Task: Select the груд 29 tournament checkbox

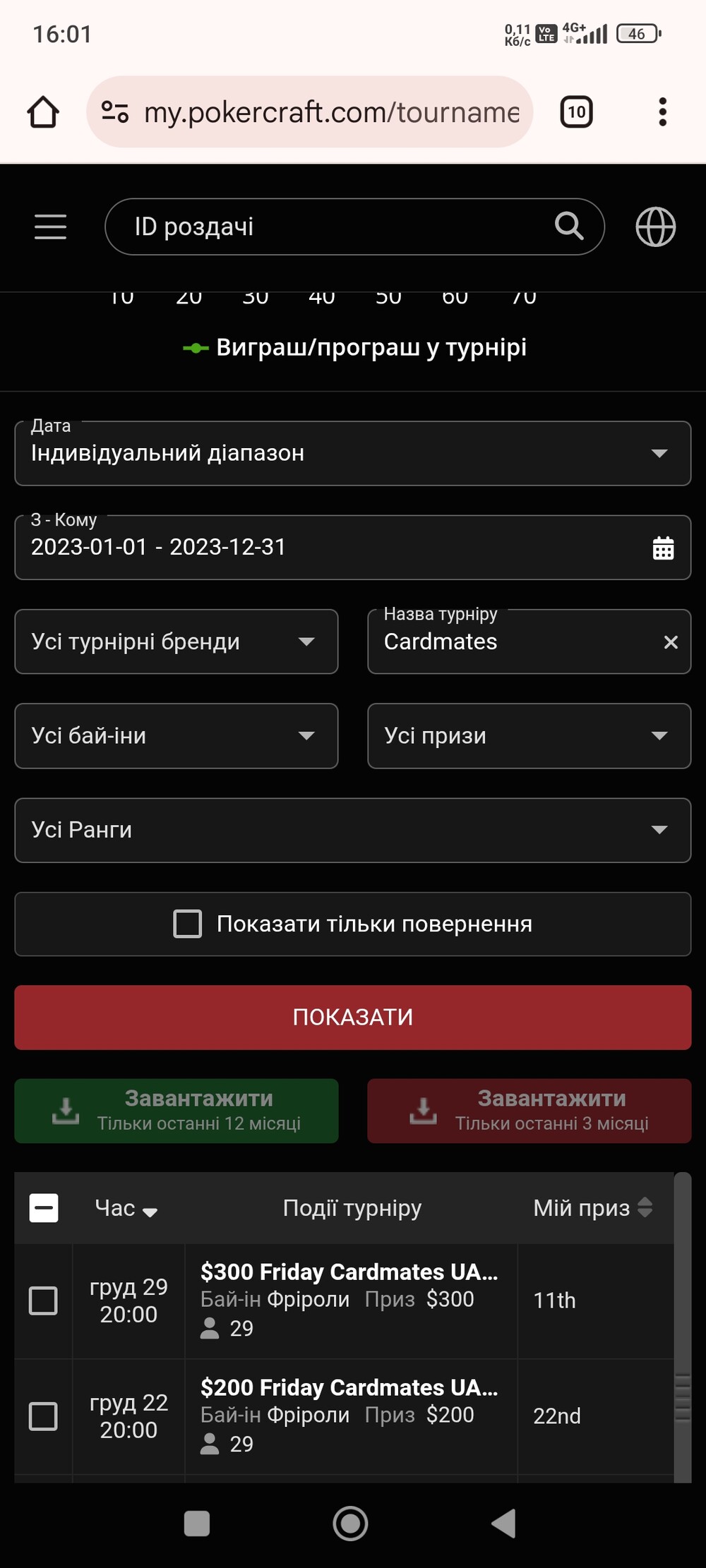Action: coord(43,1300)
